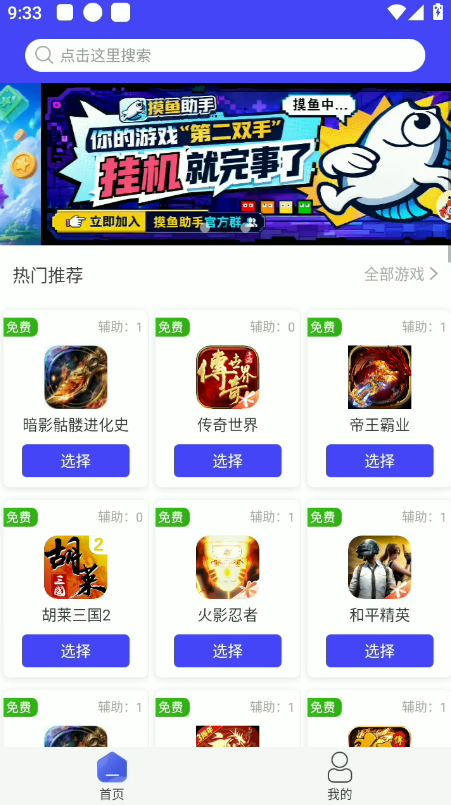451x805 pixels.
Task: Open the 和平精英 game icon
Action: click(x=380, y=567)
